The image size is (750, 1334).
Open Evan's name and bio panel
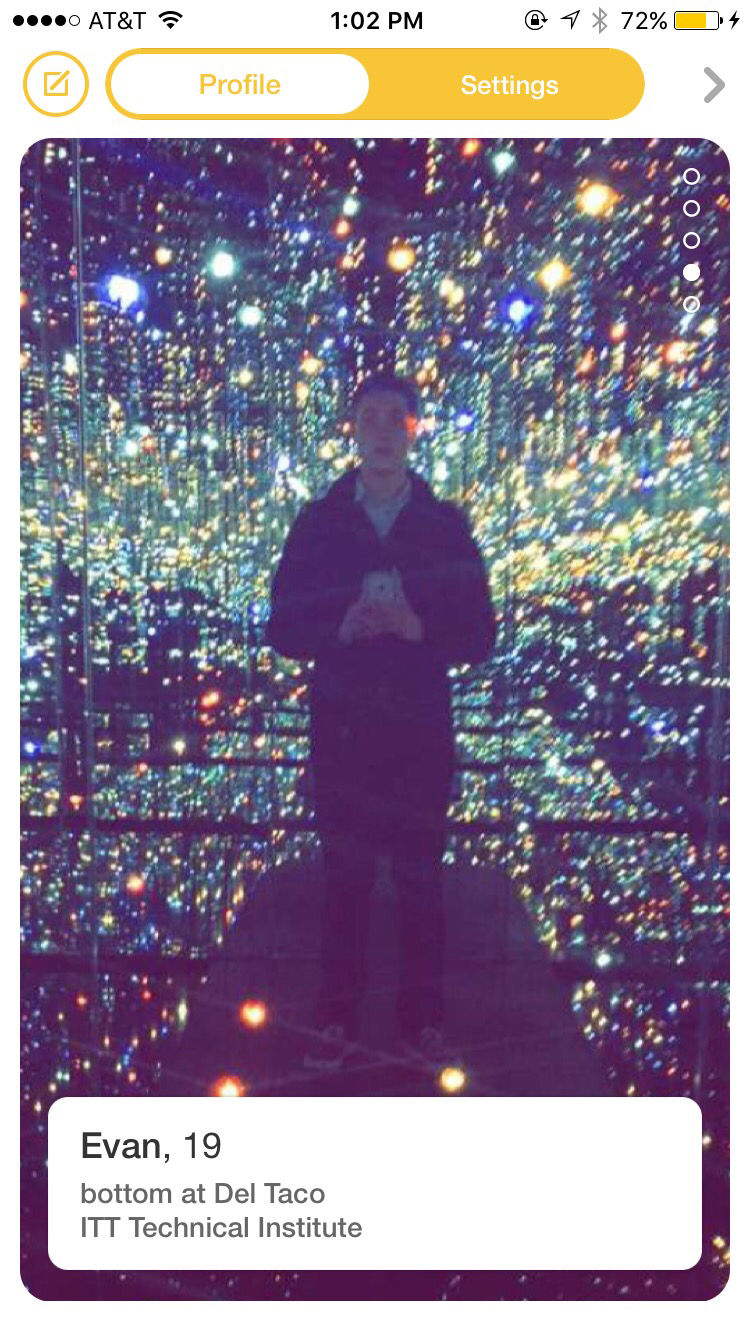click(x=375, y=1183)
